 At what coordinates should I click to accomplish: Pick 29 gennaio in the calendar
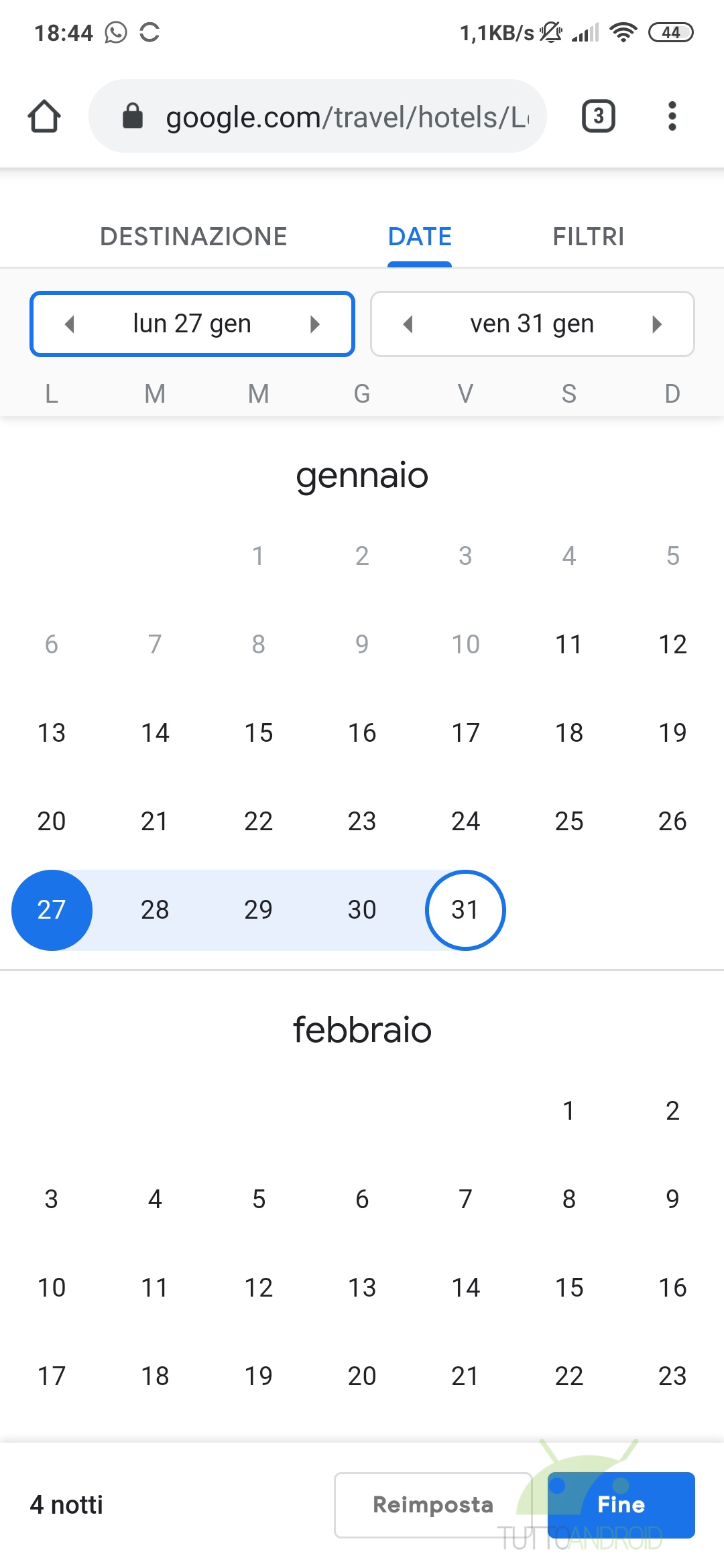258,909
